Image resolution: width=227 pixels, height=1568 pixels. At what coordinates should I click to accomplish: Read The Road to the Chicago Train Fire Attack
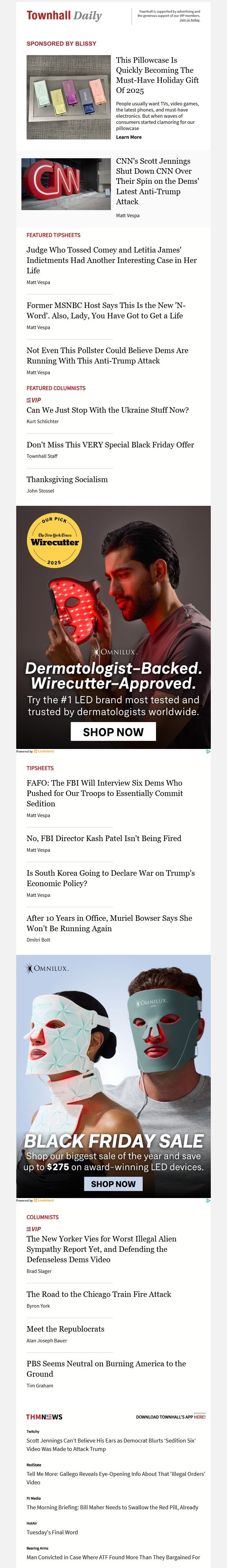(x=99, y=1294)
